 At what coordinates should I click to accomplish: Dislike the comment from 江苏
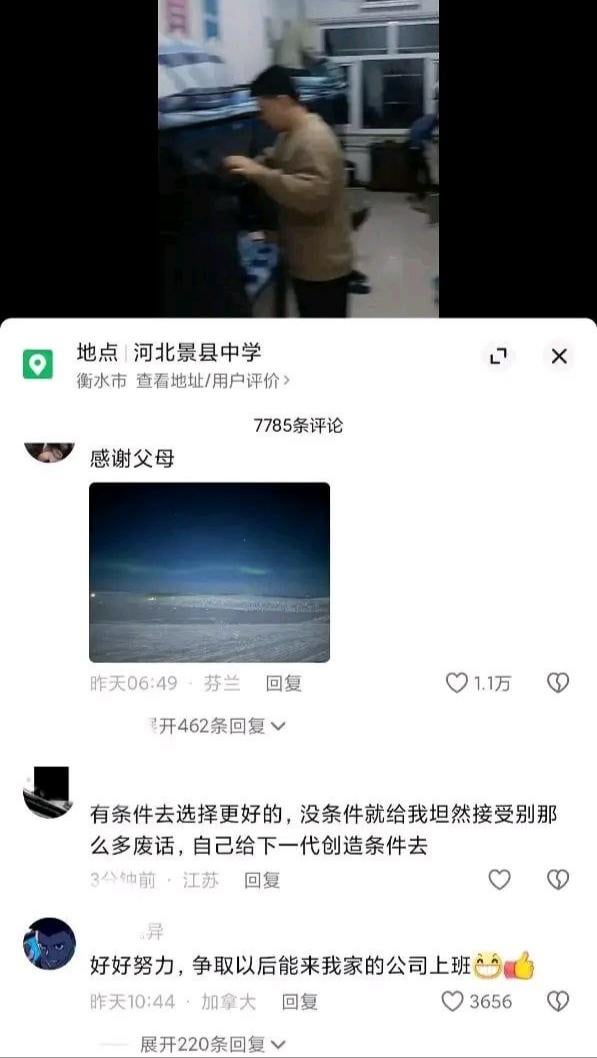point(558,880)
